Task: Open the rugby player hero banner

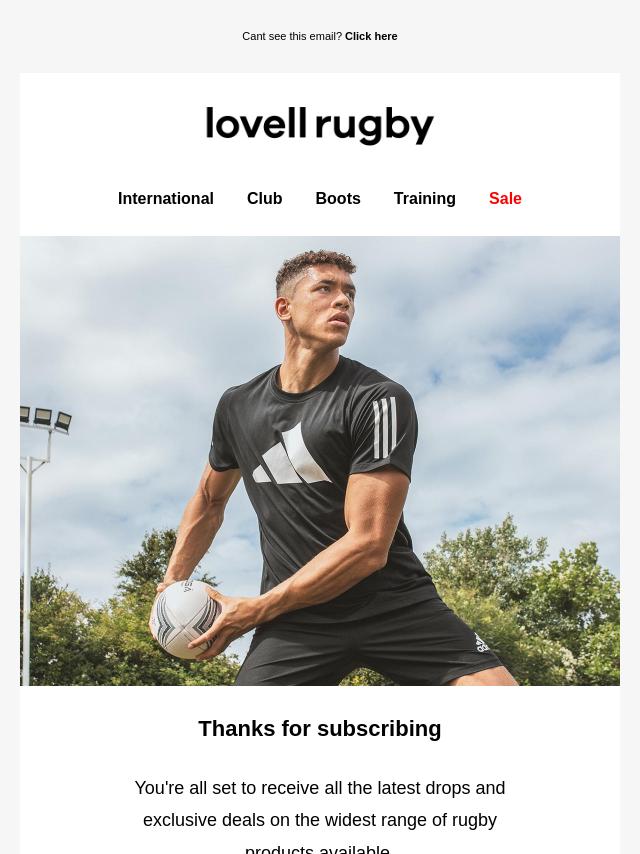Action: (x=320, y=460)
